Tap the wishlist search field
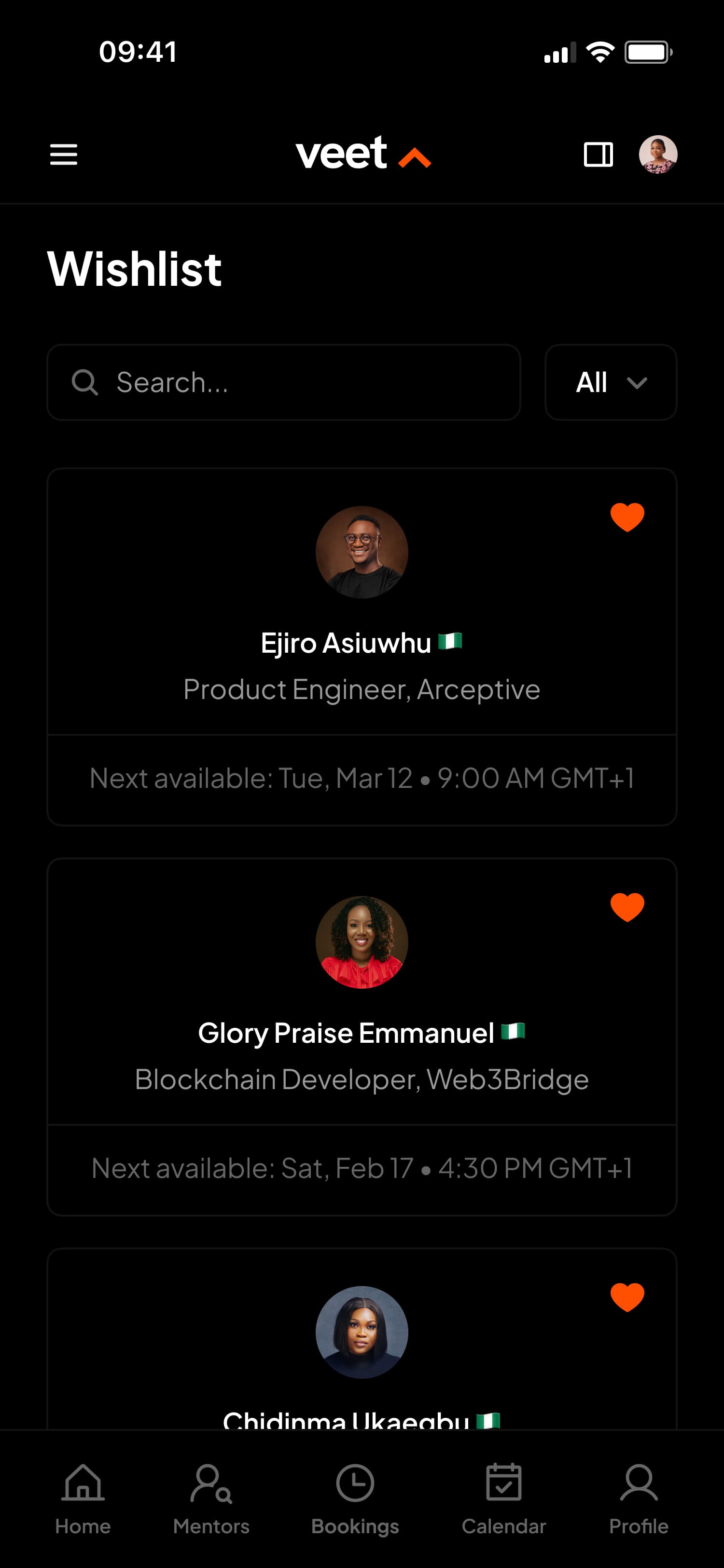The width and height of the screenshot is (724, 1568). click(x=283, y=382)
